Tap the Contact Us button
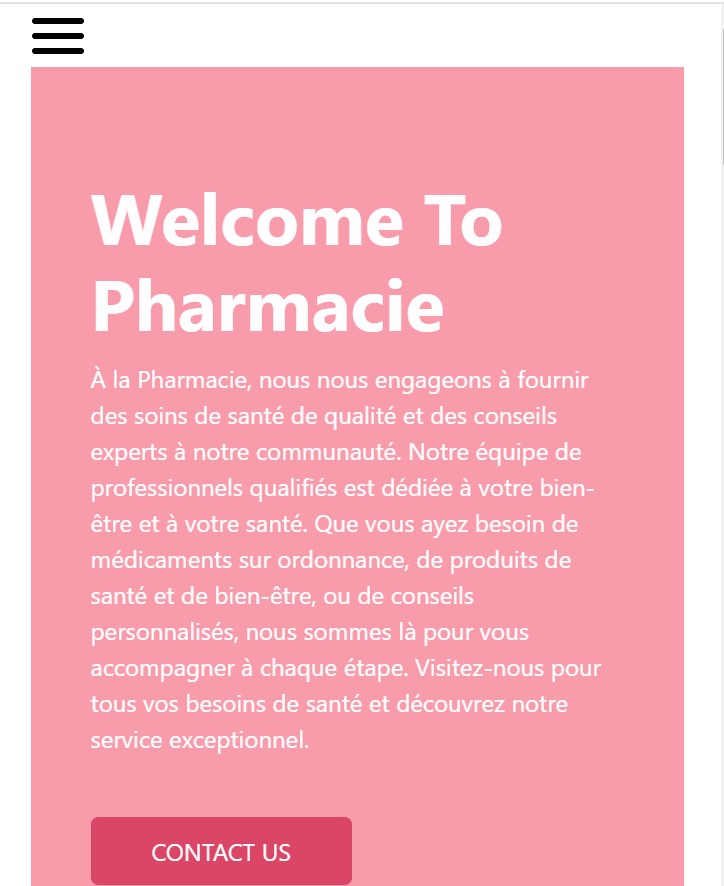Viewport: 724px width, 886px height. tap(221, 851)
